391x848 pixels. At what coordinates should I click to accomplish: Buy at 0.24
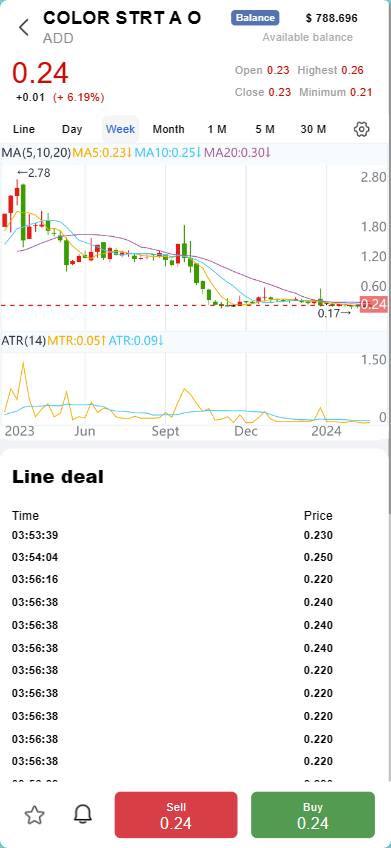[313, 814]
